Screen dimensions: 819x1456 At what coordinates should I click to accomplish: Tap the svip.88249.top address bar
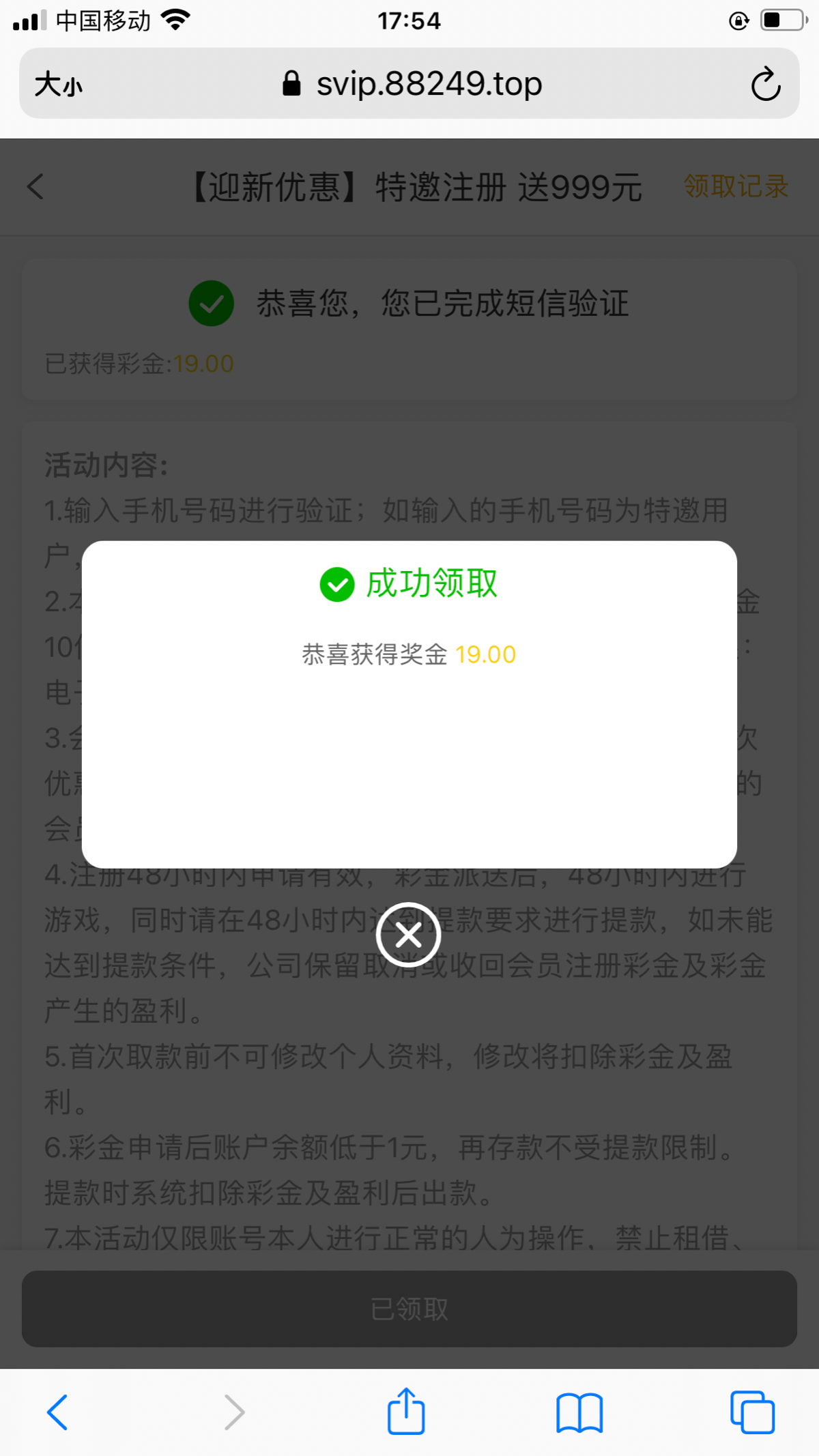[x=412, y=84]
